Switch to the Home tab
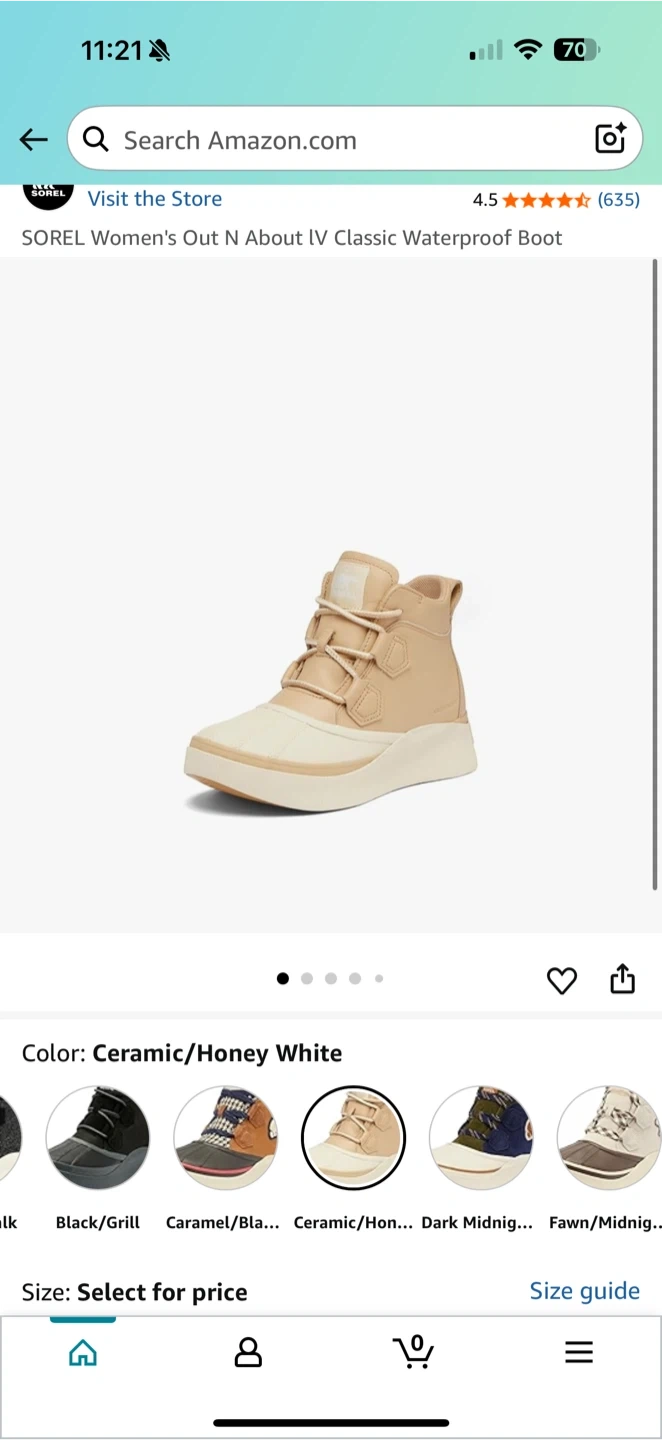Screen dimensions: 662x1440 [83, 1353]
